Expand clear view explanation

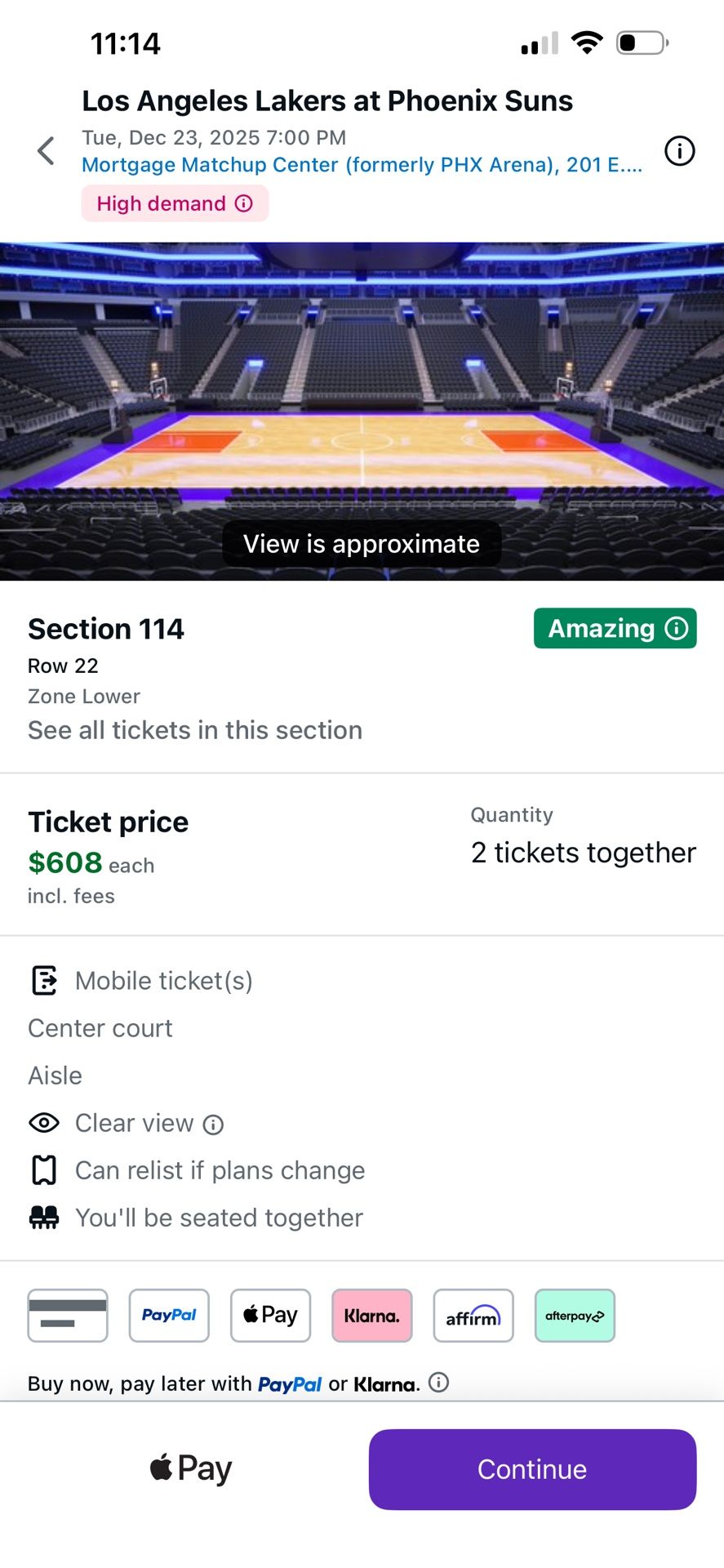click(x=213, y=1125)
